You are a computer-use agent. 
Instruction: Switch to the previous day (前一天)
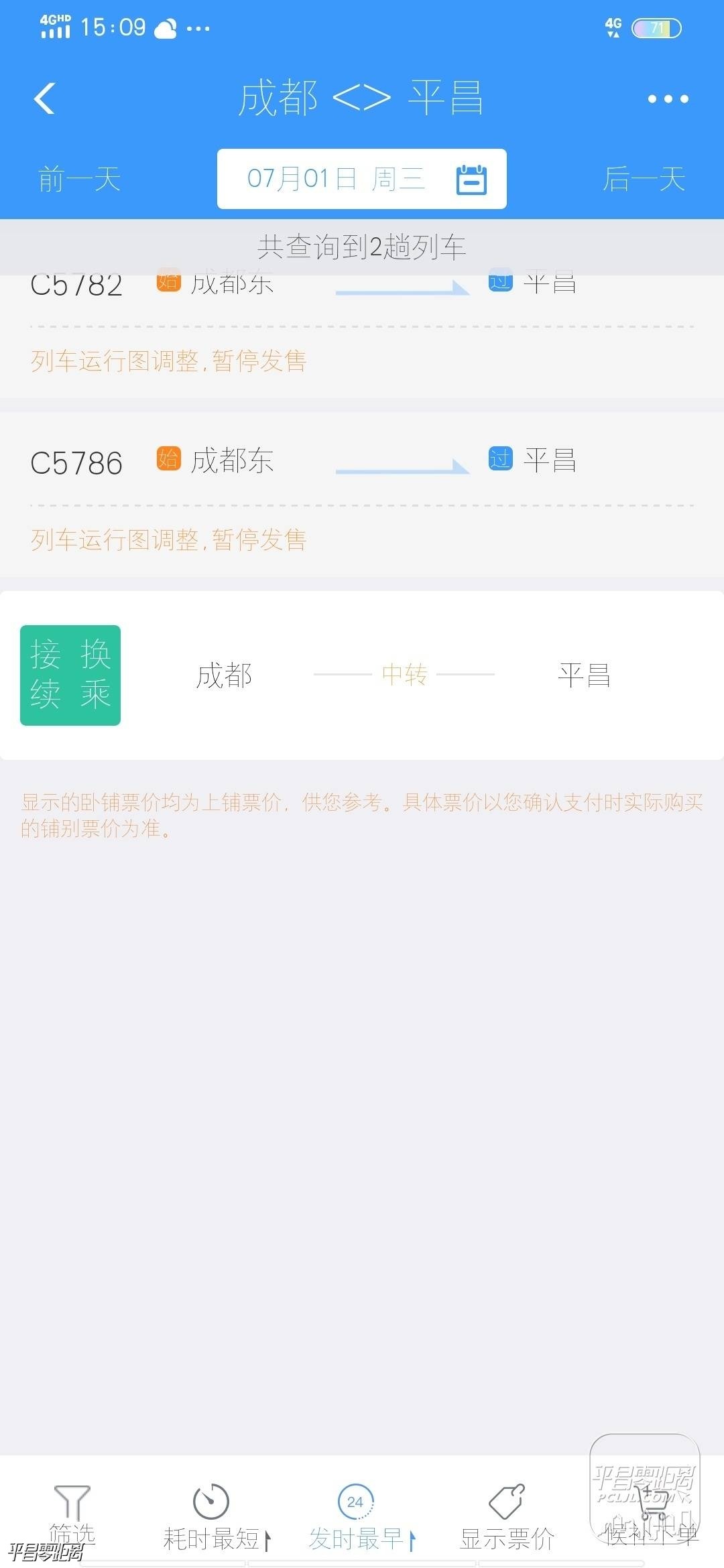(79, 180)
